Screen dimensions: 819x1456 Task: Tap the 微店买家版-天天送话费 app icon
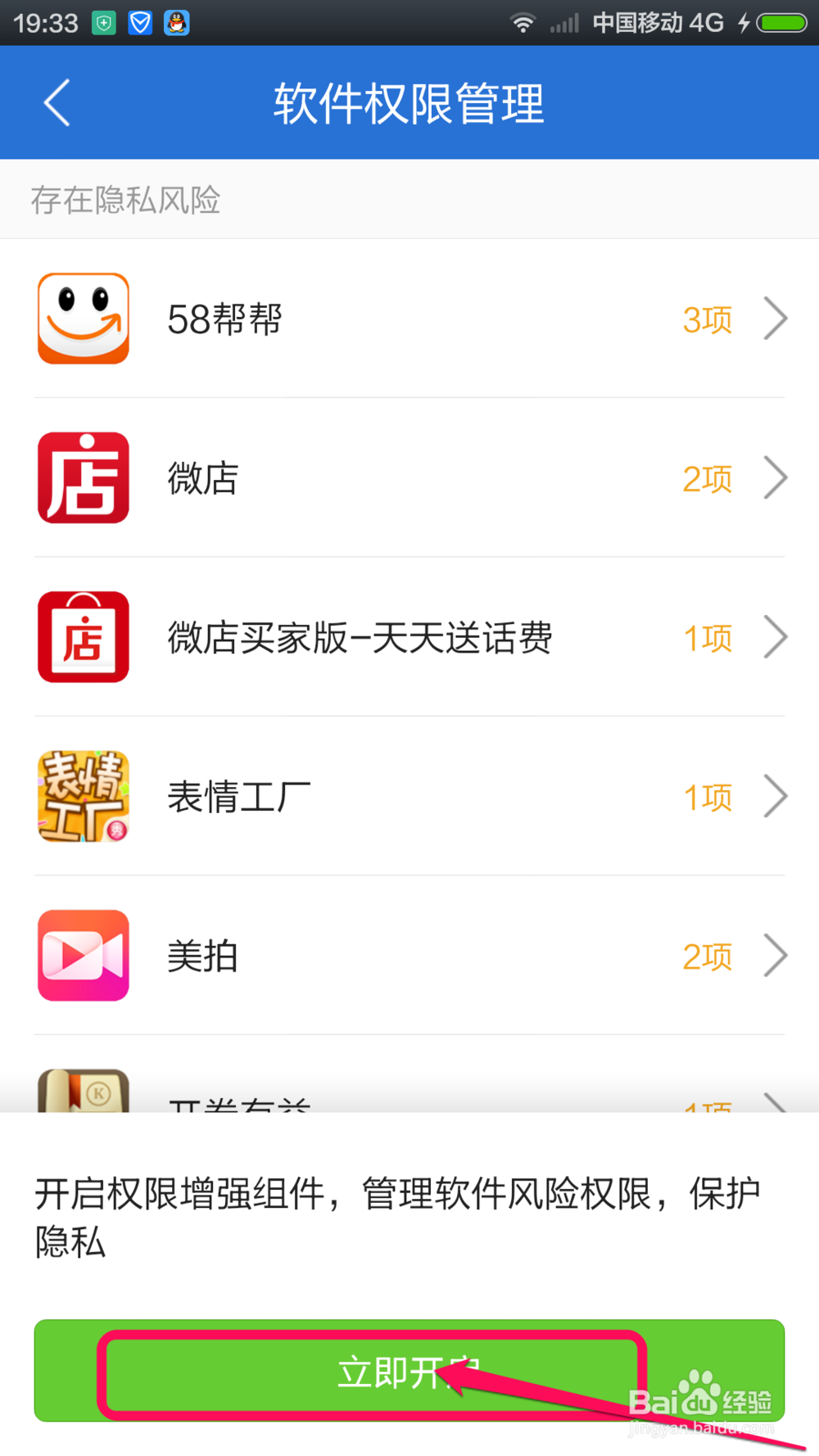82,637
